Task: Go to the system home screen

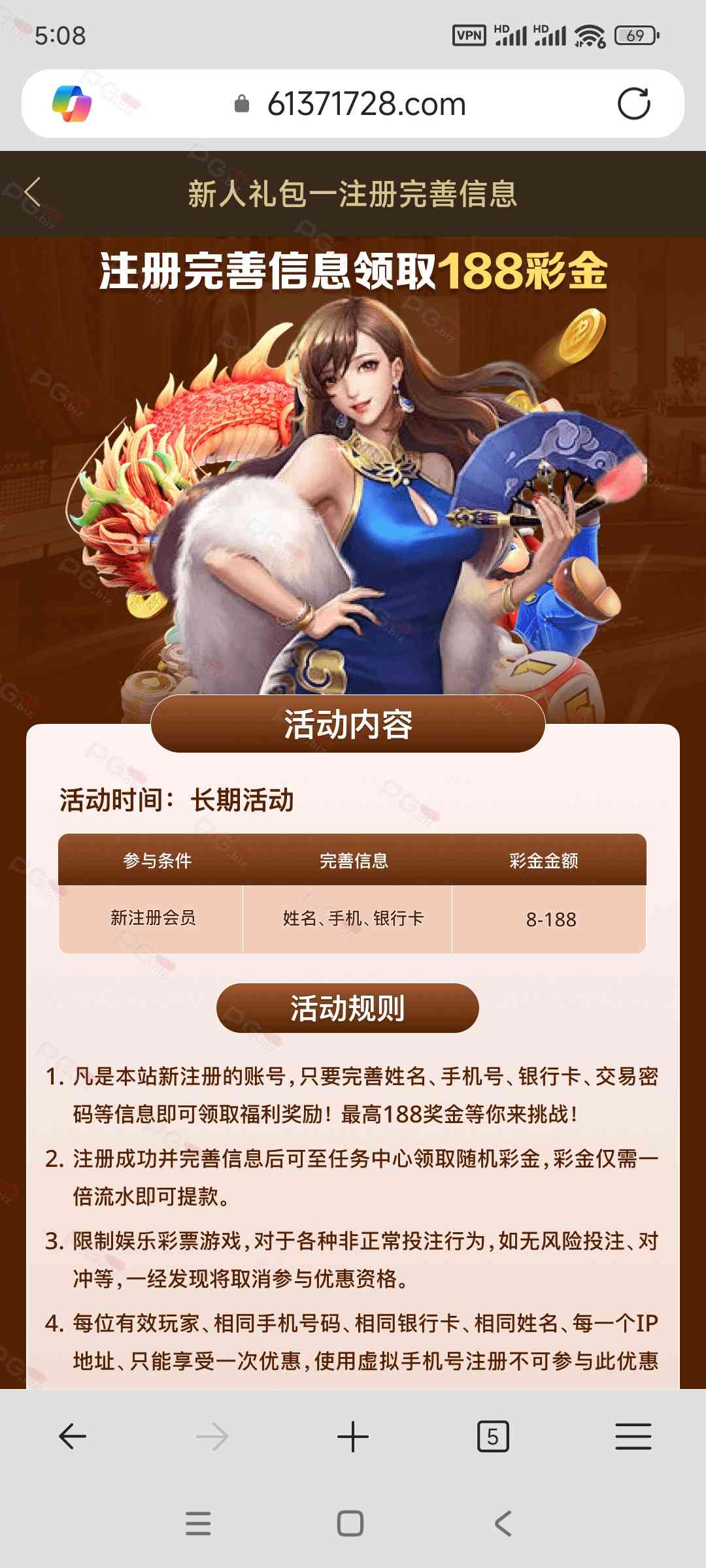Action: tap(350, 1524)
